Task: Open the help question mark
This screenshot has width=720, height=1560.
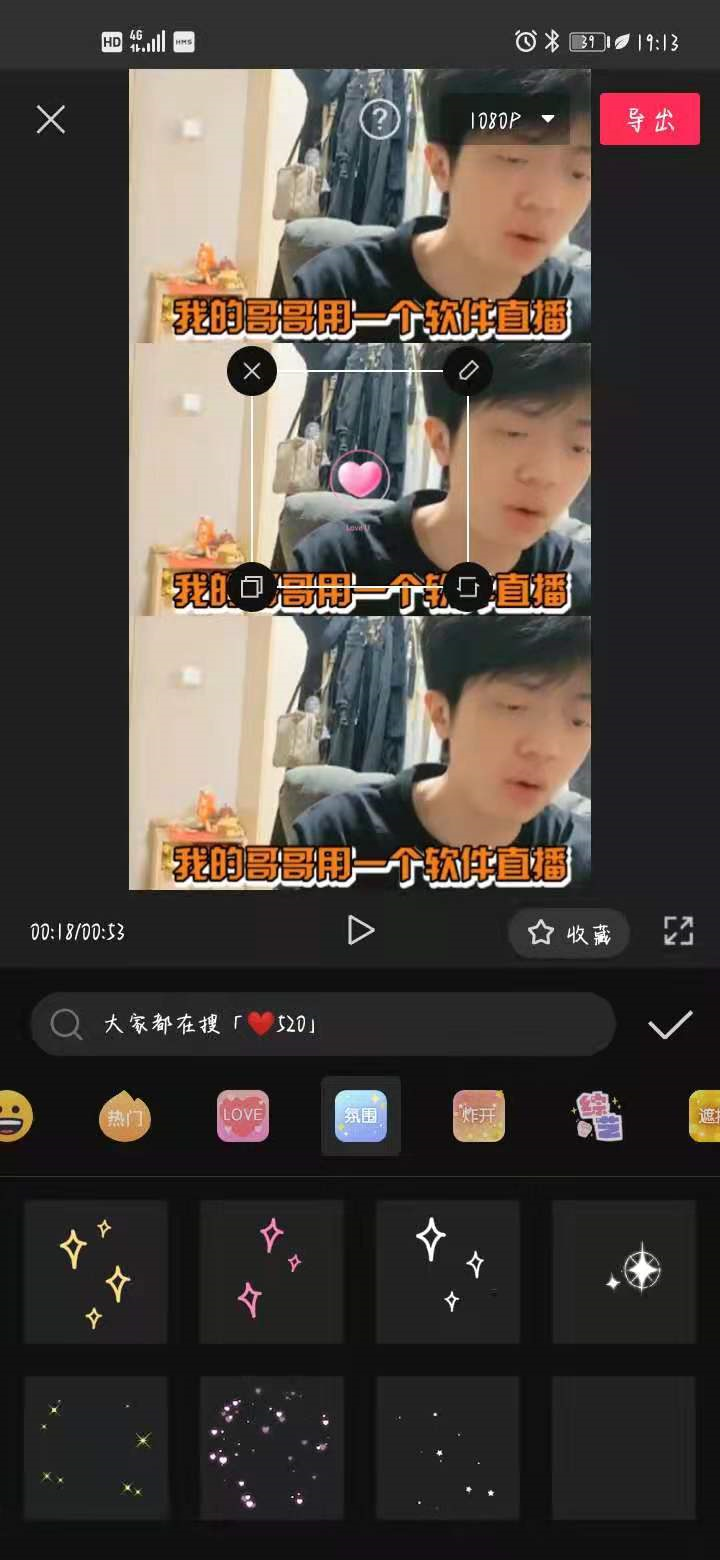Action: pos(379,120)
